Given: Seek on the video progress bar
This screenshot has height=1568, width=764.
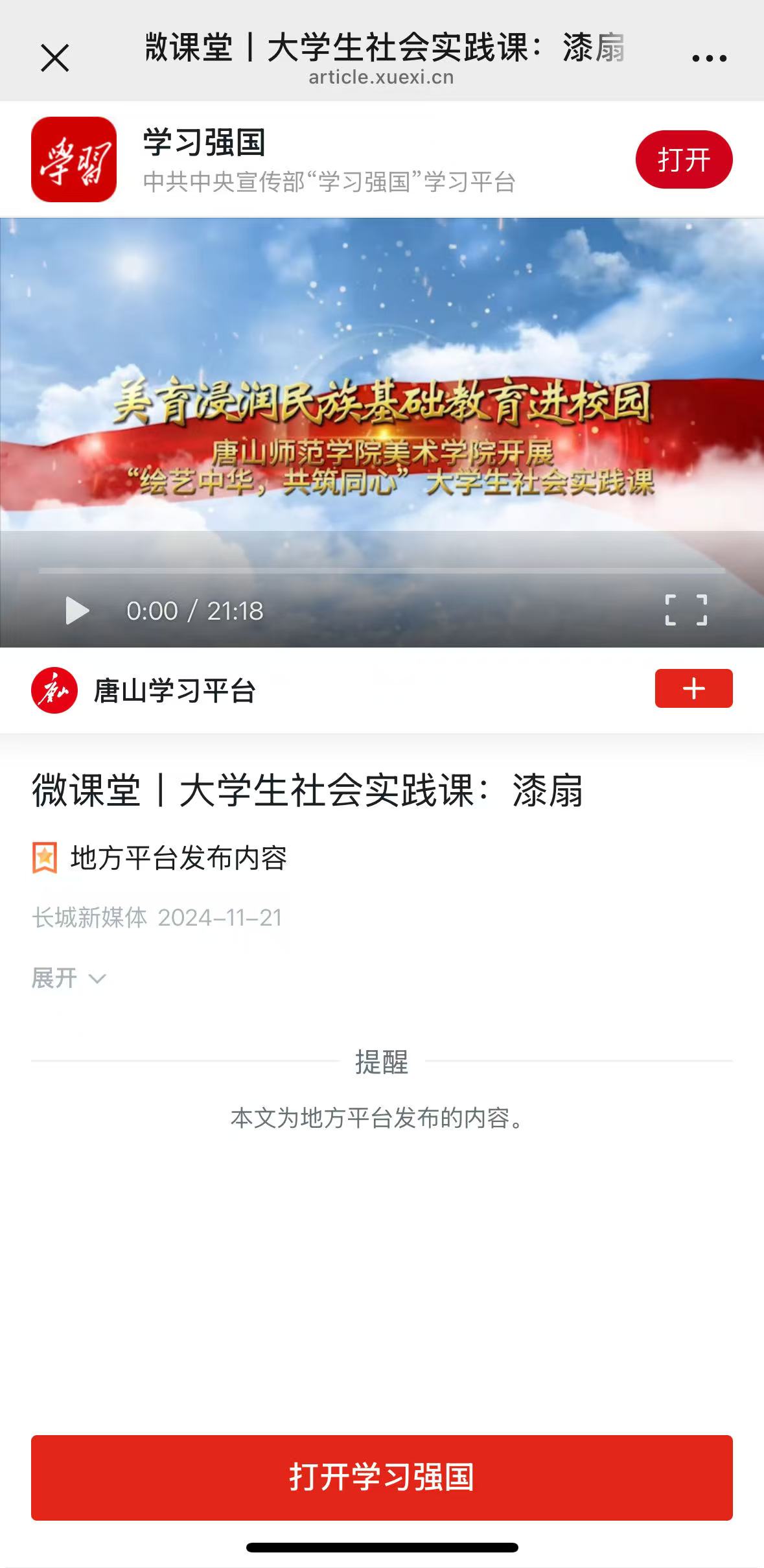Looking at the screenshot, I should tap(382, 570).
